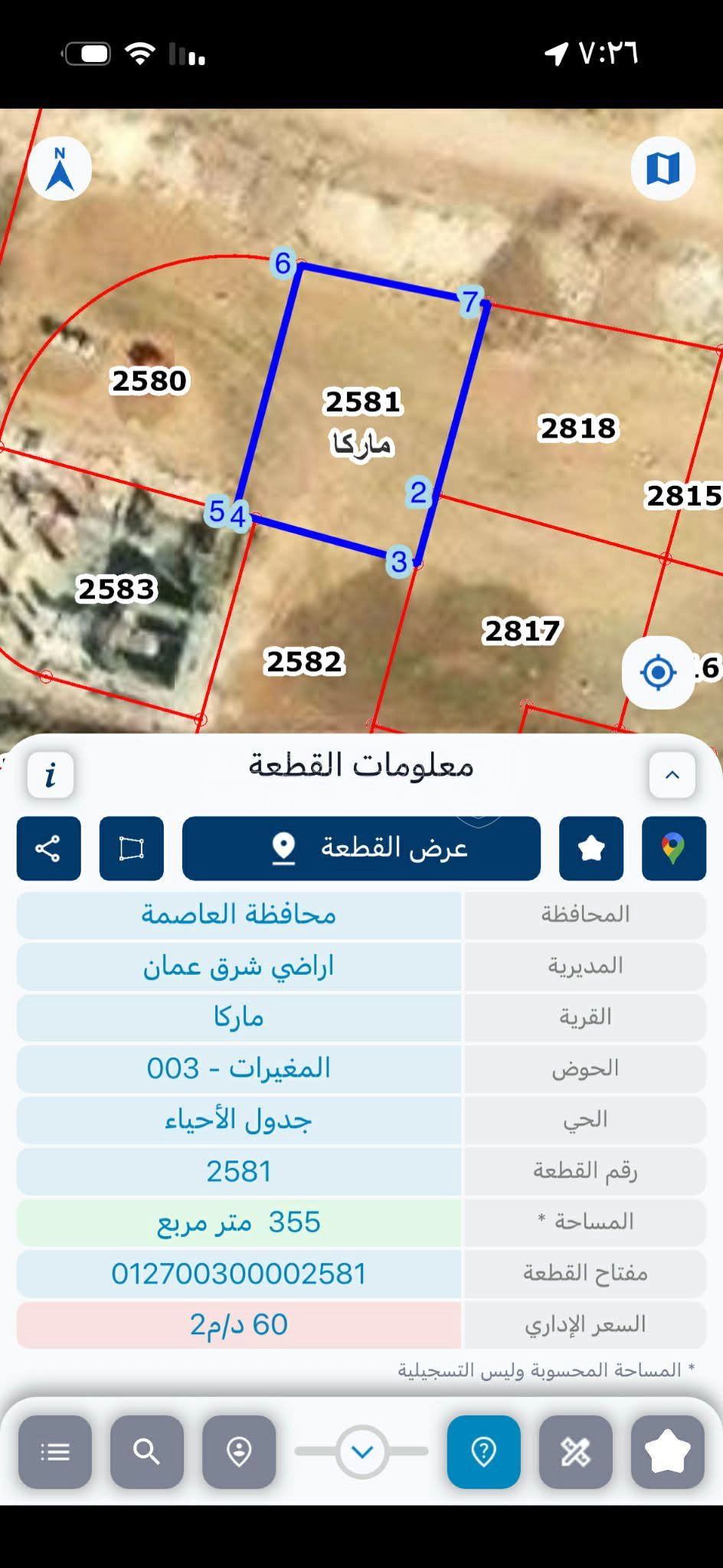Open the info button on parcel panel
This screenshot has width=723, height=1568.
click(x=51, y=775)
